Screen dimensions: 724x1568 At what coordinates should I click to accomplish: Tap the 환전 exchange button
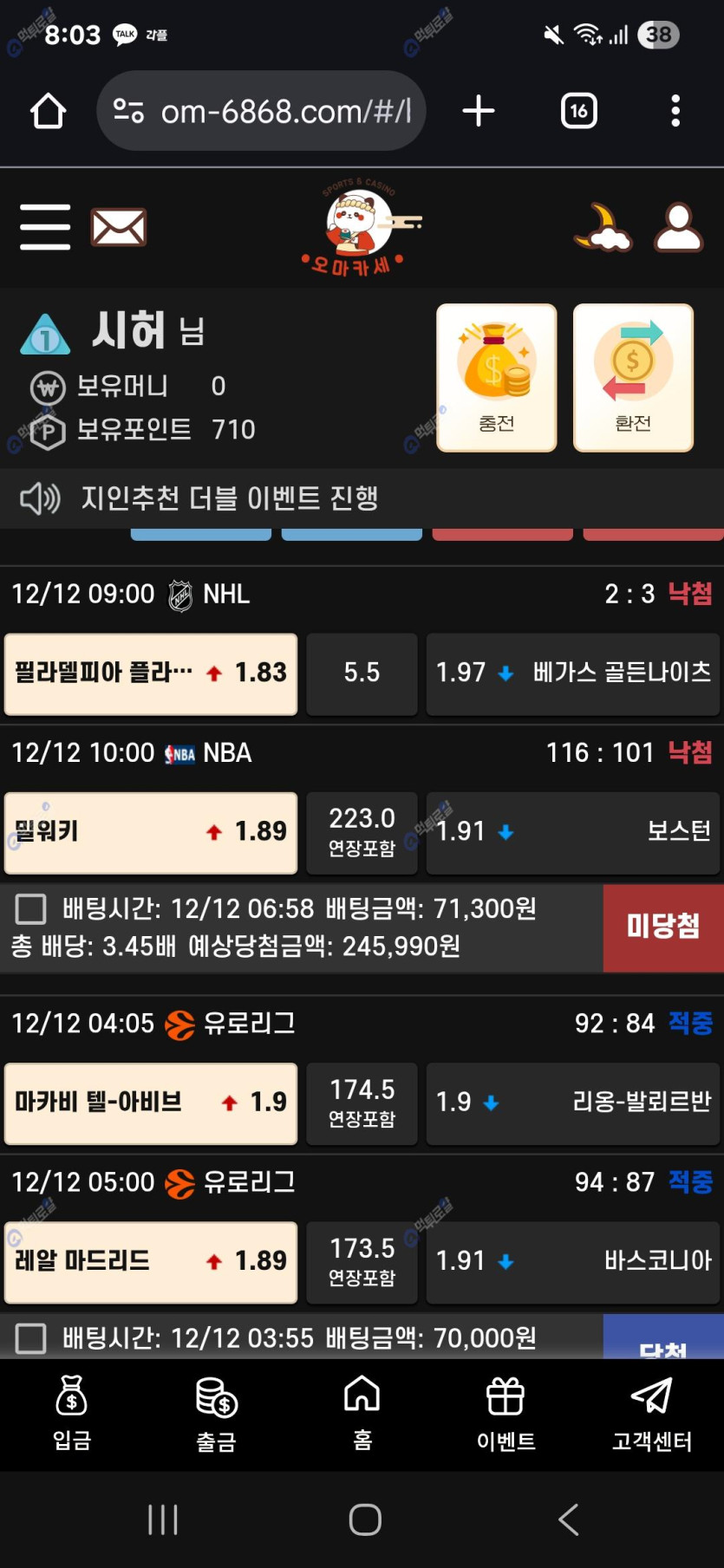[633, 378]
